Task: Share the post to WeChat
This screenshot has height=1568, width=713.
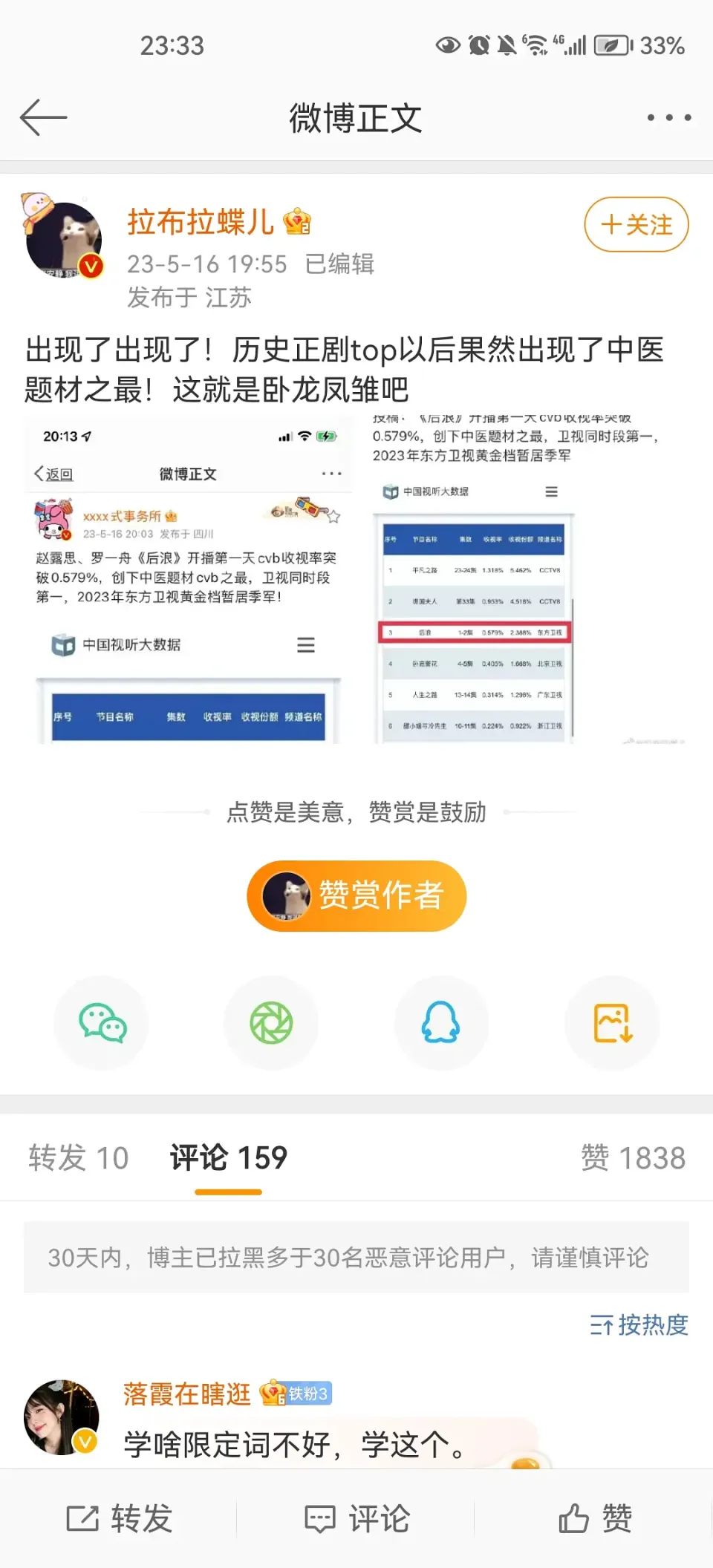Action: tap(102, 1023)
